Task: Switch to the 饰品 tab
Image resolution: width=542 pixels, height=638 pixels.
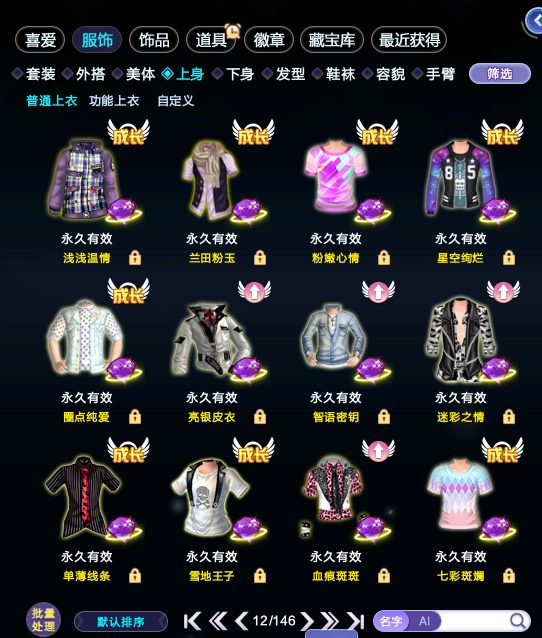Action: [x=154, y=40]
